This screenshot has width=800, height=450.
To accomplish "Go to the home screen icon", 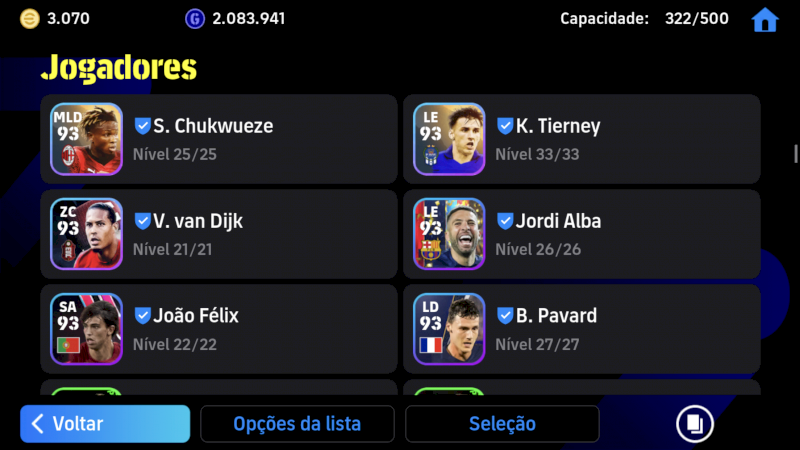I will [765, 19].
